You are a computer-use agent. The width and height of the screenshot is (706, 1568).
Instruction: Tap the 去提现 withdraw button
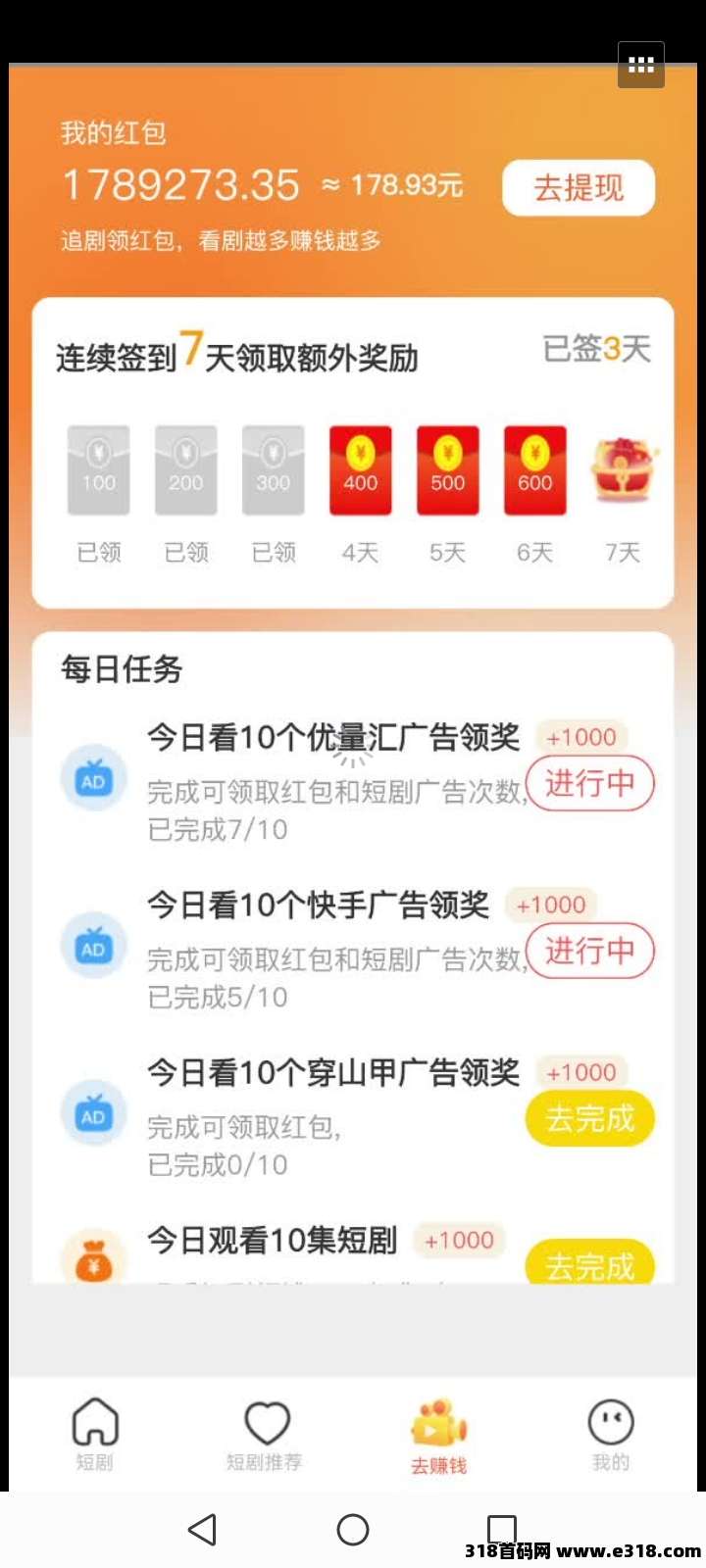pyautogui.click(x=578, y=187)
